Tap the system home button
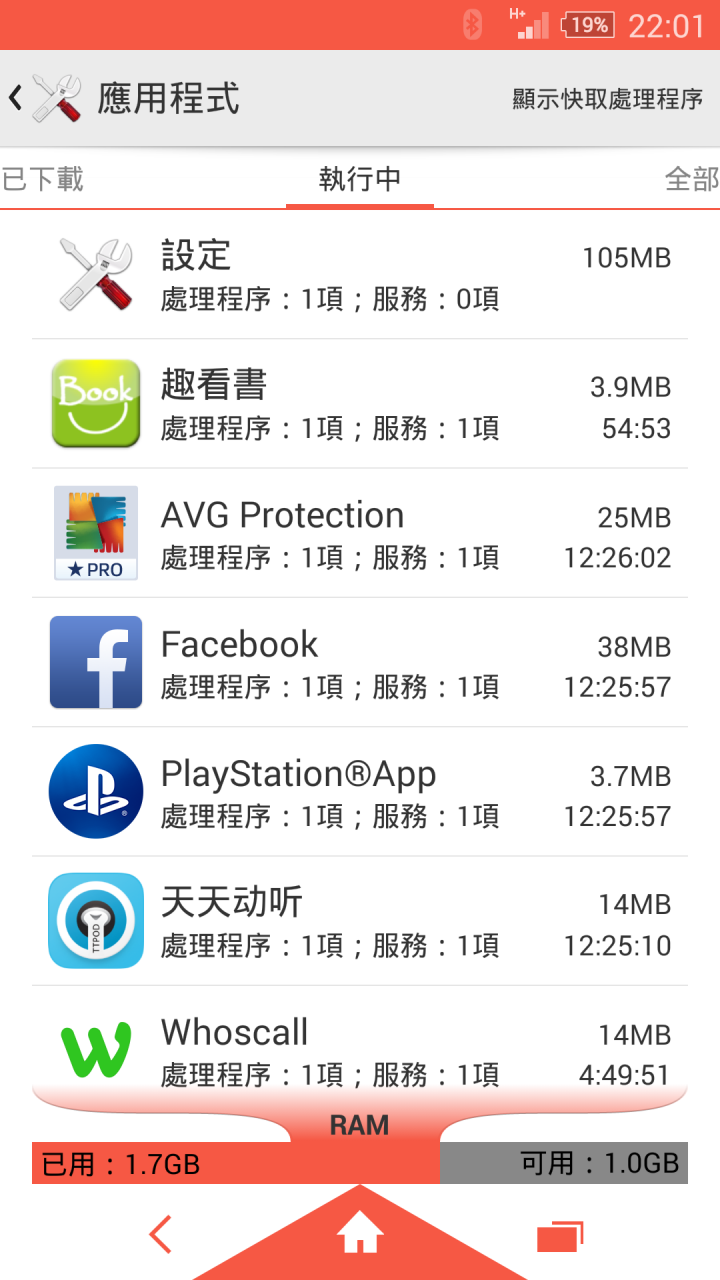This screenshot has width=720, height=1280. (x=360, y=1237)
